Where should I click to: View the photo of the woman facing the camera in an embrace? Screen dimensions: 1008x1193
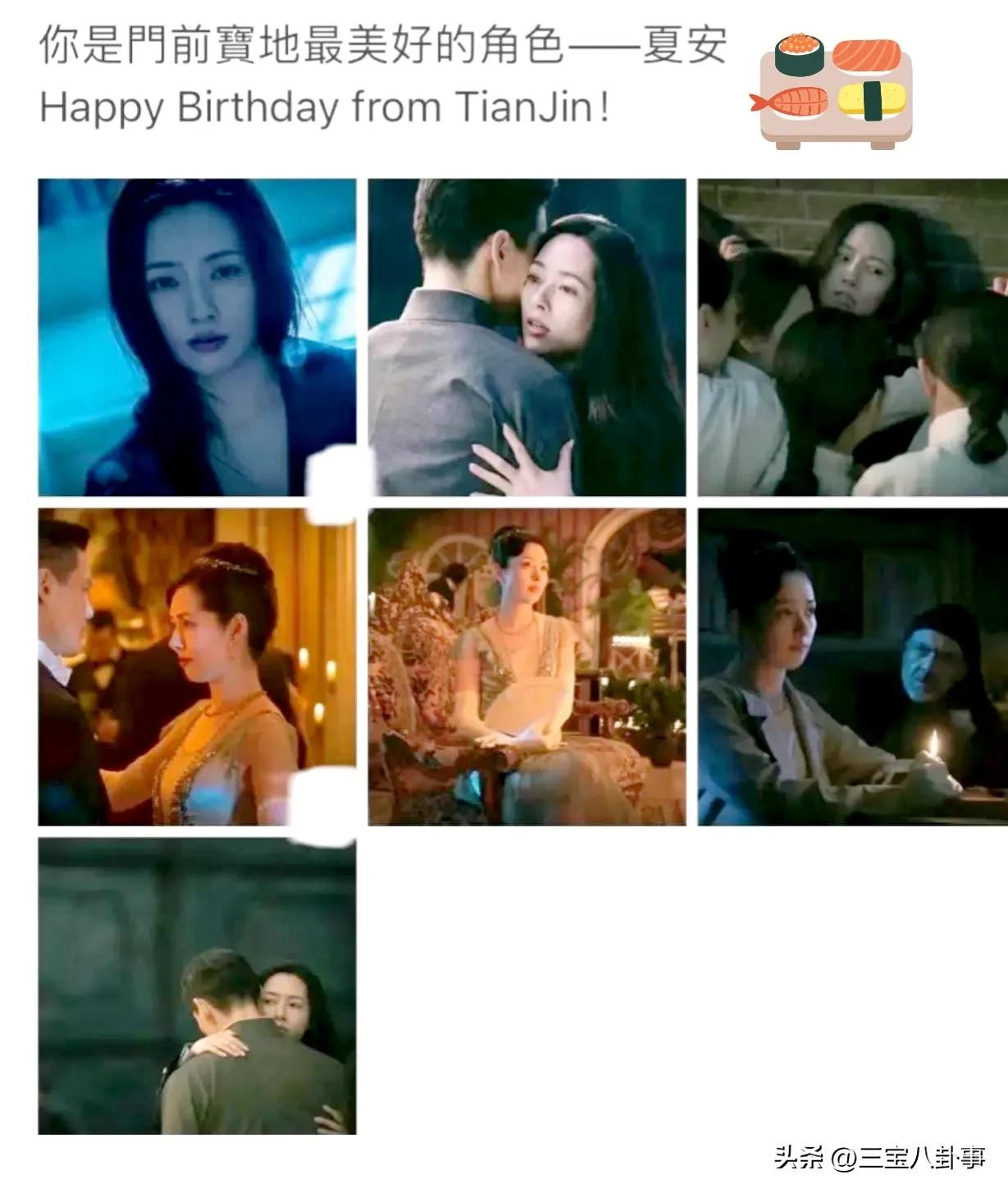click(x=527, y=337)
